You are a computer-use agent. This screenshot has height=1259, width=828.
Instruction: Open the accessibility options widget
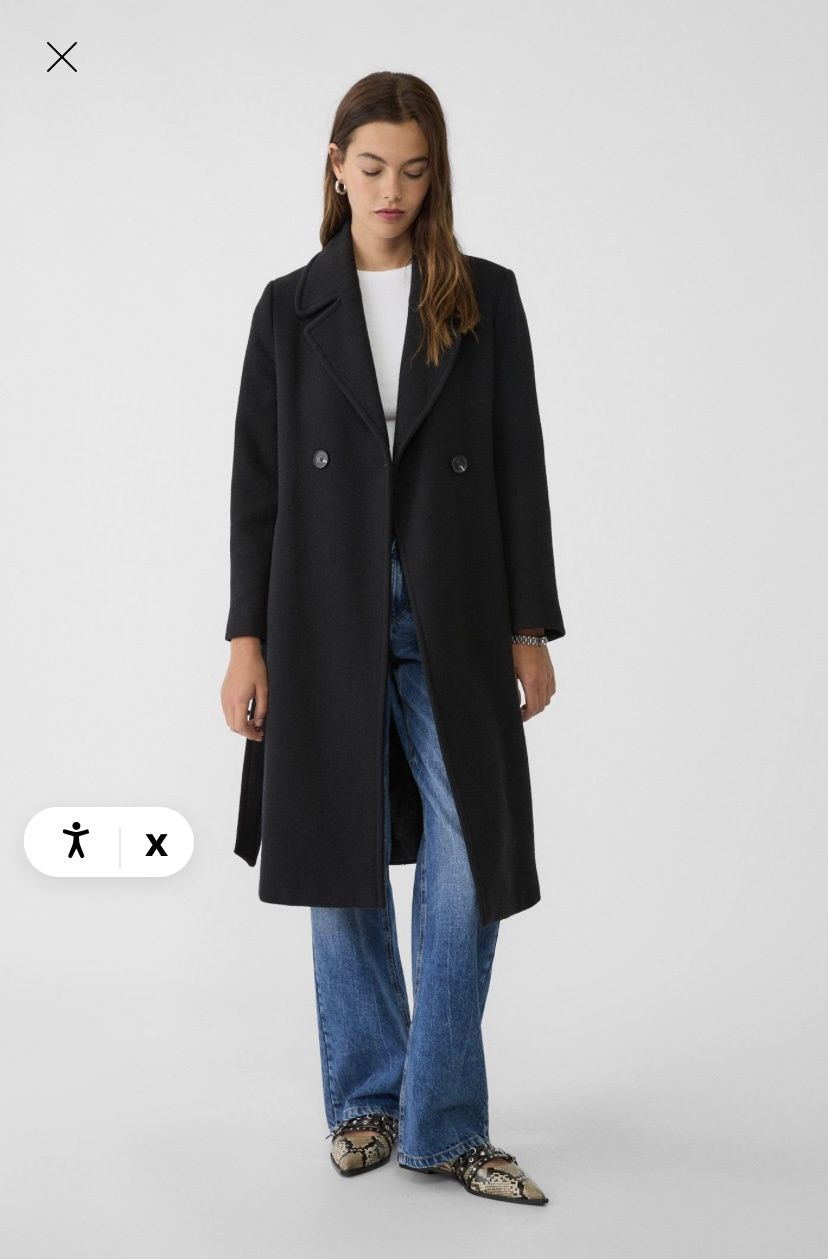click(x=76, y=842)
